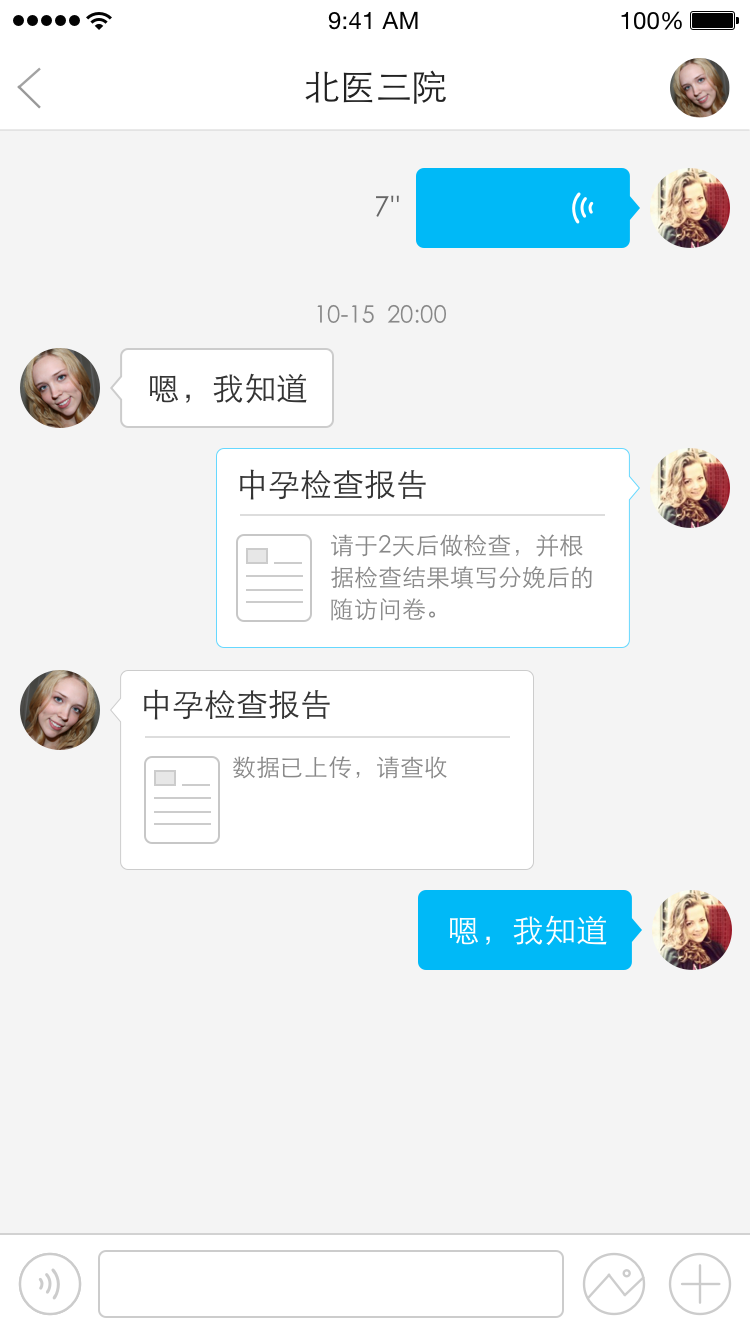Open more options with the plus icon
Image resolution: width=750 pixels, height=1334 pixels.
pyautogui.click(x=700, y=1284)
